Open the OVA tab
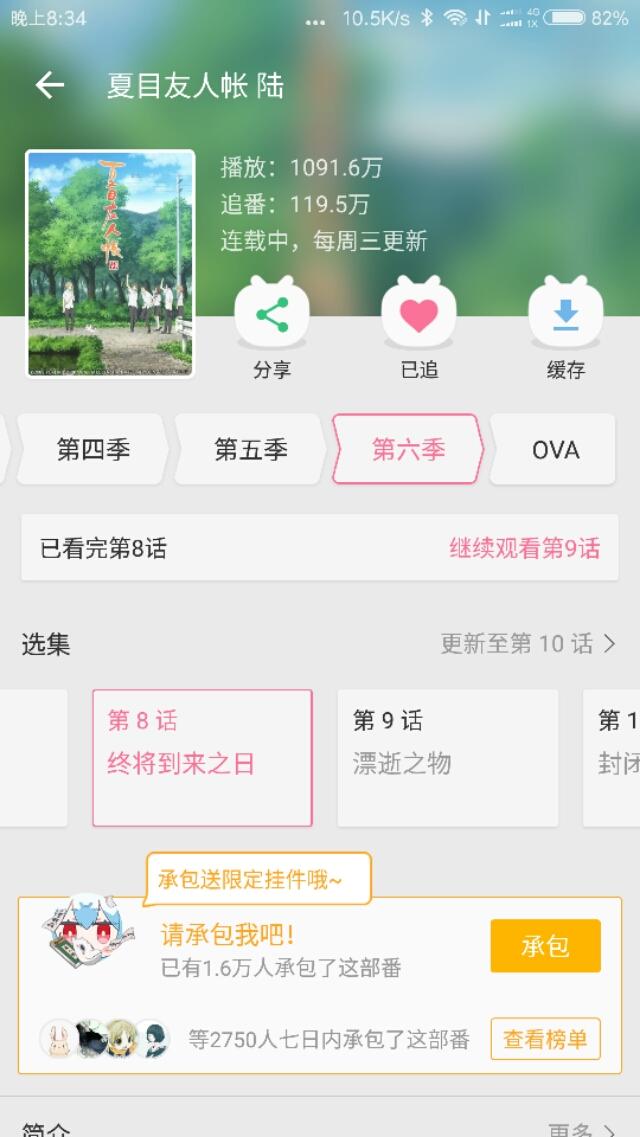640x1137 pixels. click(x=554, y=450)
